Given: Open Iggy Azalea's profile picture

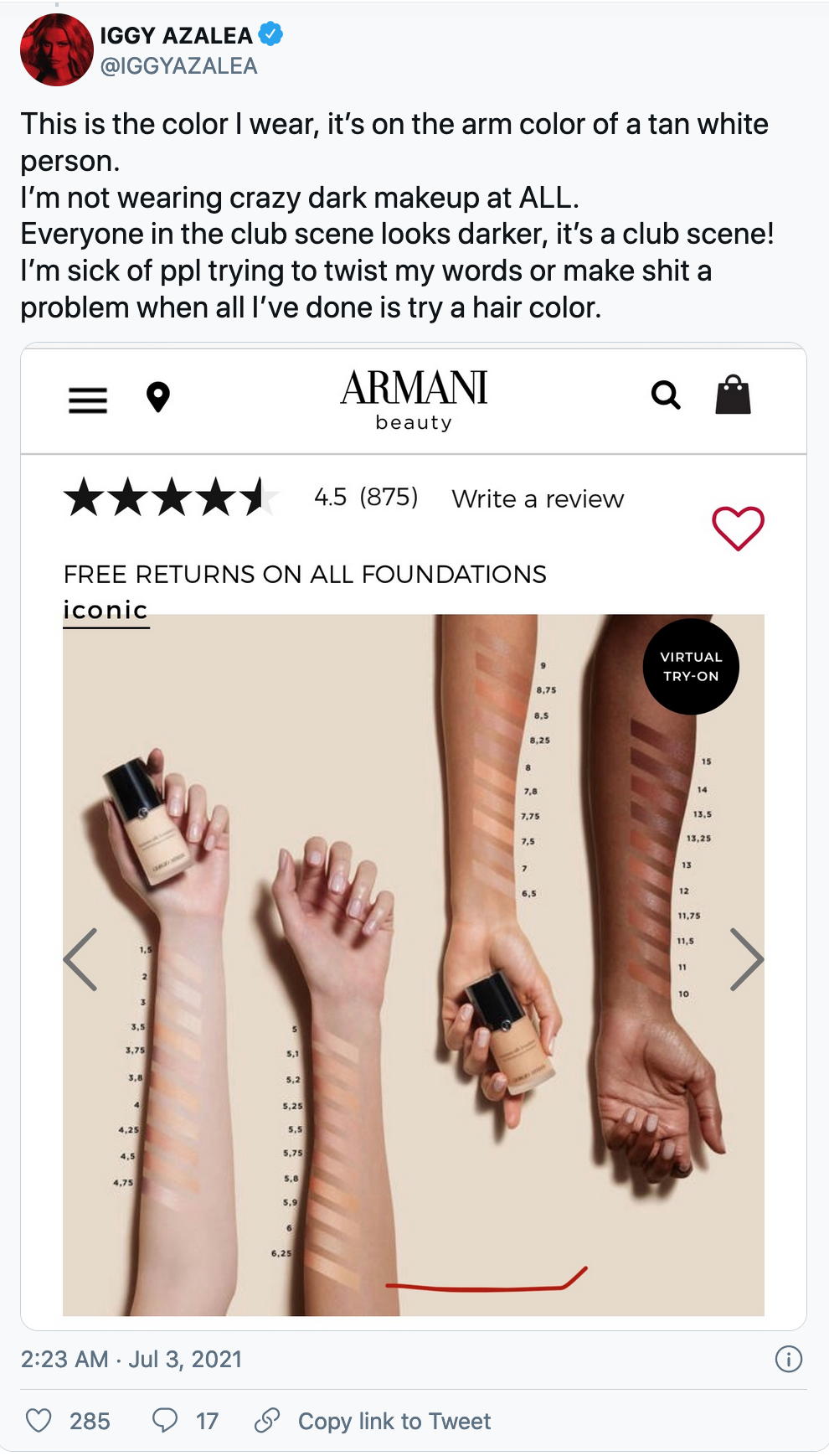Looking at the screenshot, I should tap(56, 50).
